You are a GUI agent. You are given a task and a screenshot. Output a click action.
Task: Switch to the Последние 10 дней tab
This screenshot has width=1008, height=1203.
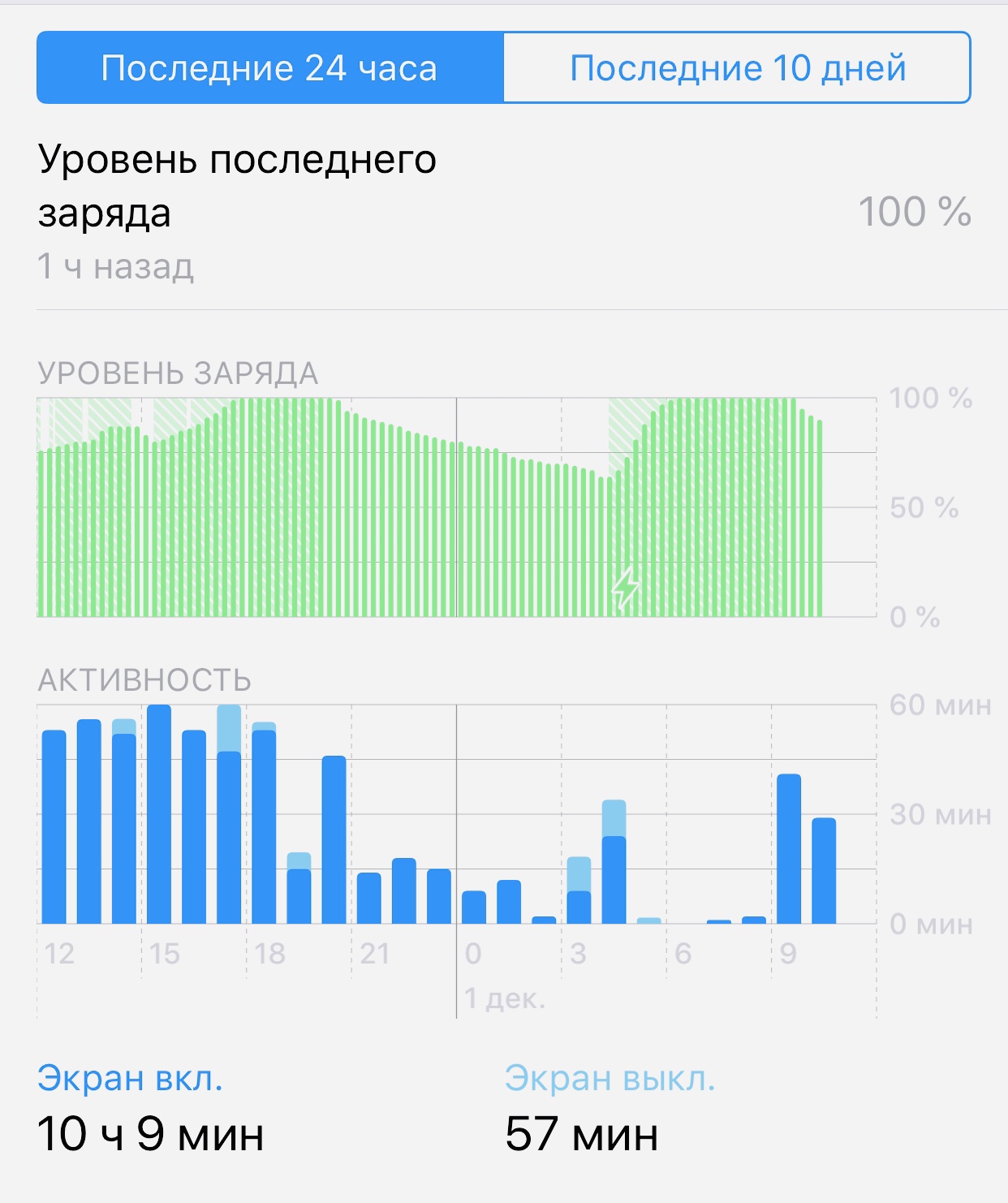click(x=737, y=68)
